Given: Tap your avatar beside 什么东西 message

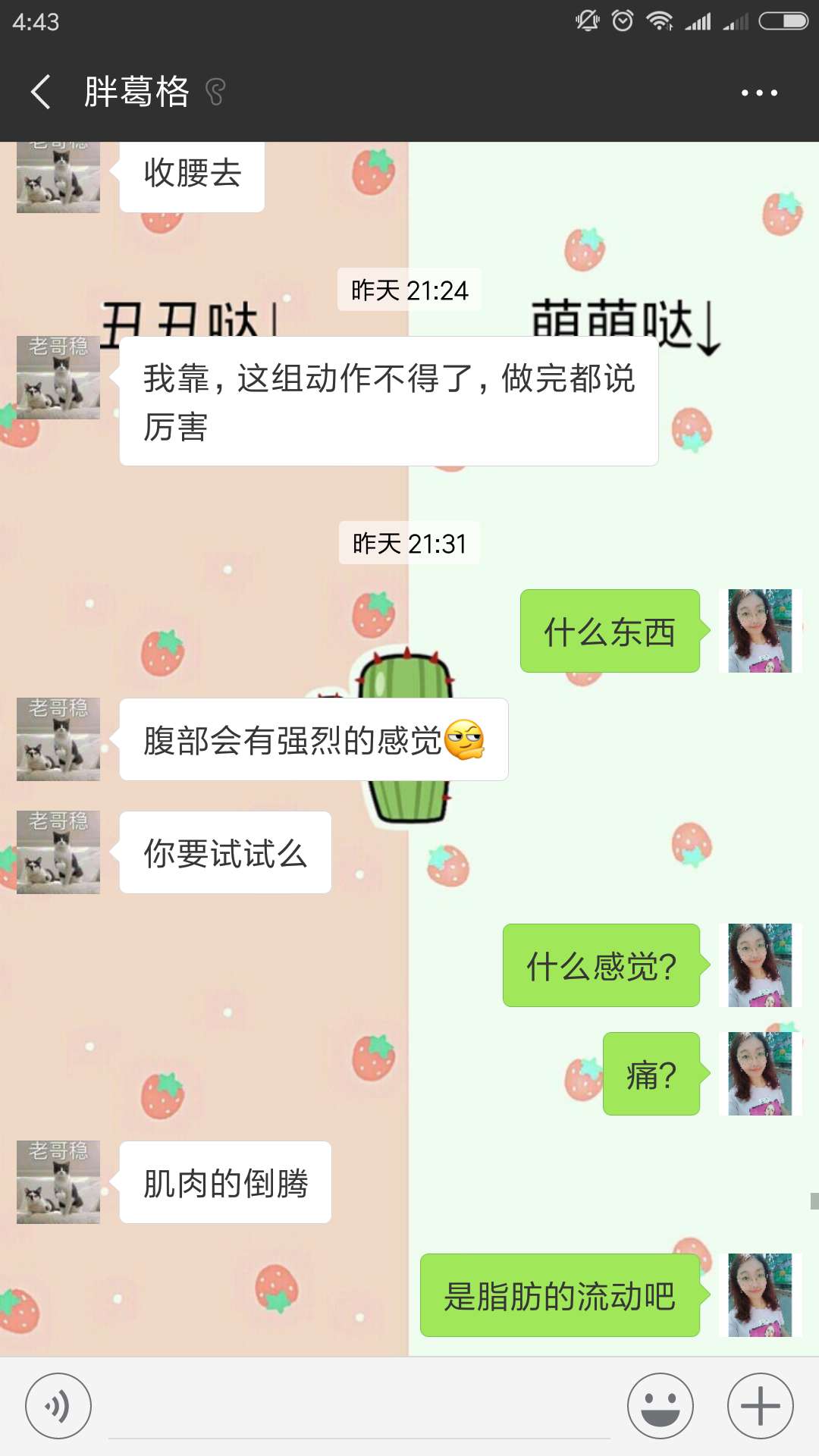Looking at the screenshot, I should point(761,629).
